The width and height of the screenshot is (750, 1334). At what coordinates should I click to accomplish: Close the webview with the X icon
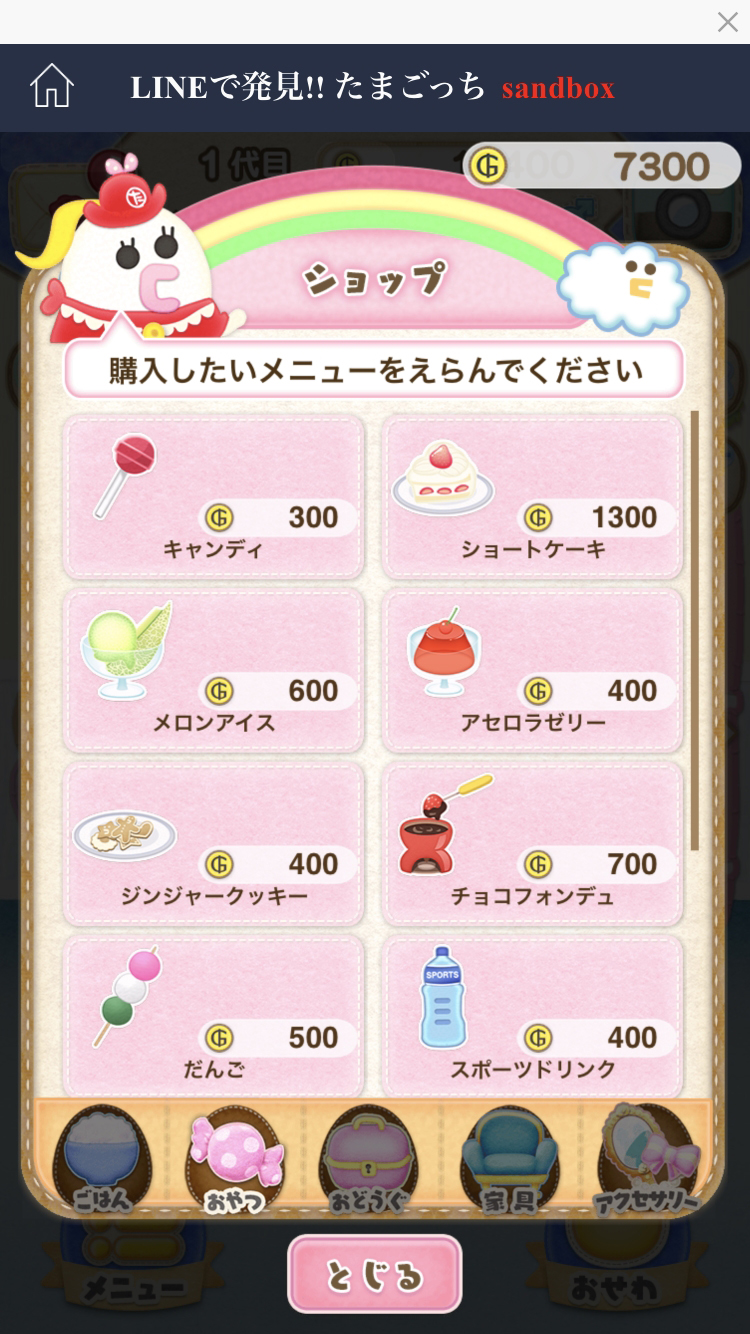pyautogui.click(x=727, y=22)
